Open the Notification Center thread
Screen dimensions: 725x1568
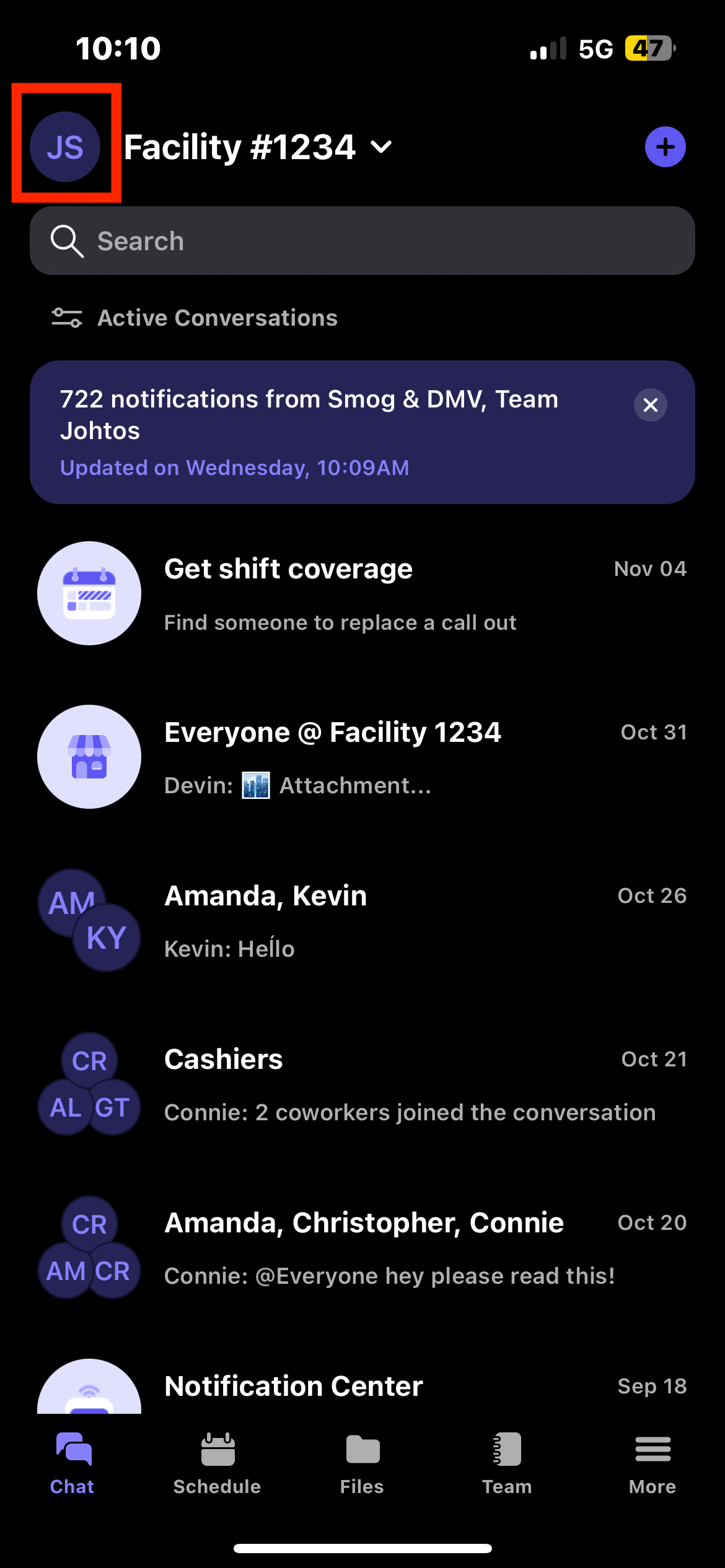click(x=362, y=1385)
